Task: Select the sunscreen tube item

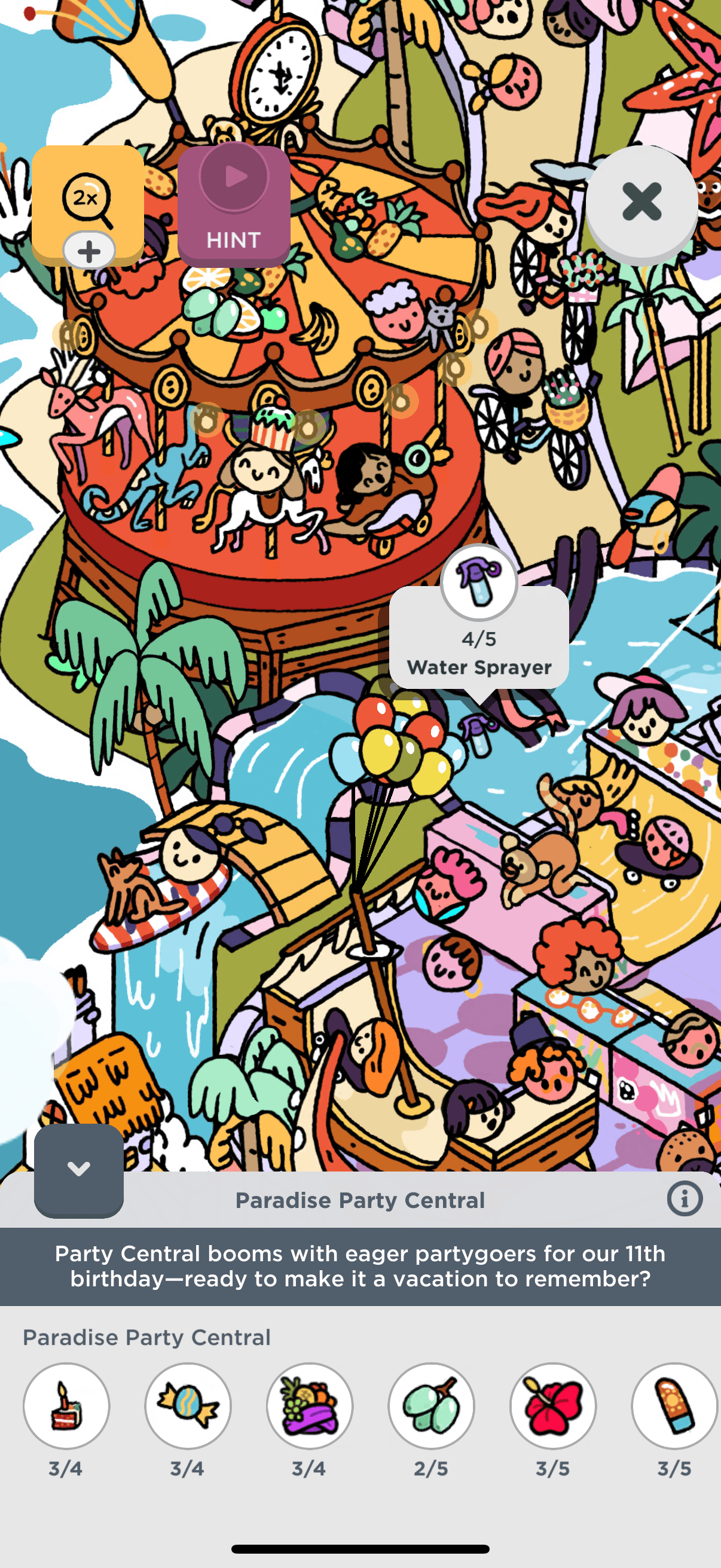Action: pyautogui.click(x=675, y=1405)
